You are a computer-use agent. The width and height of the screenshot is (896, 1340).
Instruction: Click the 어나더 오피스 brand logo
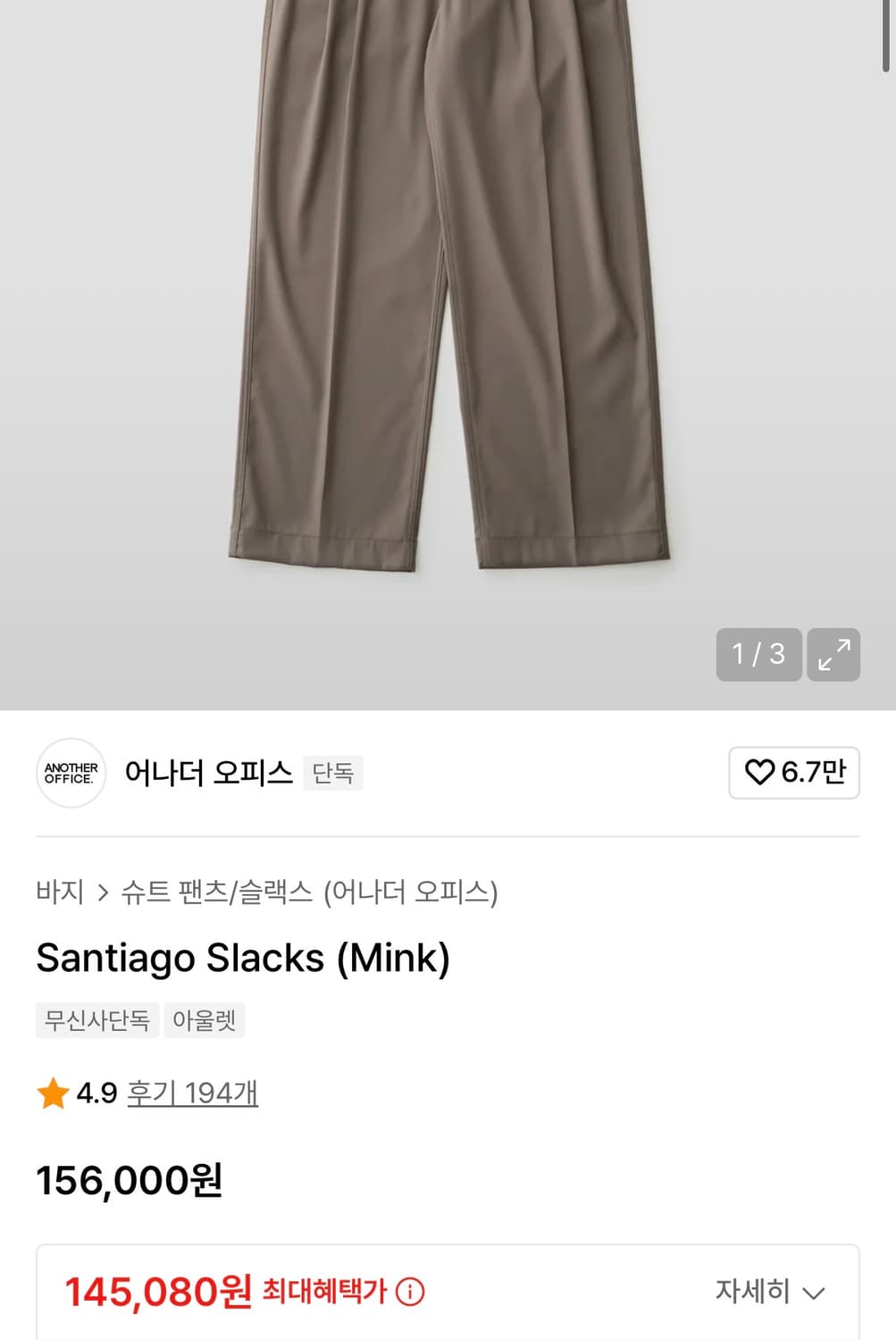click(71, 773)
